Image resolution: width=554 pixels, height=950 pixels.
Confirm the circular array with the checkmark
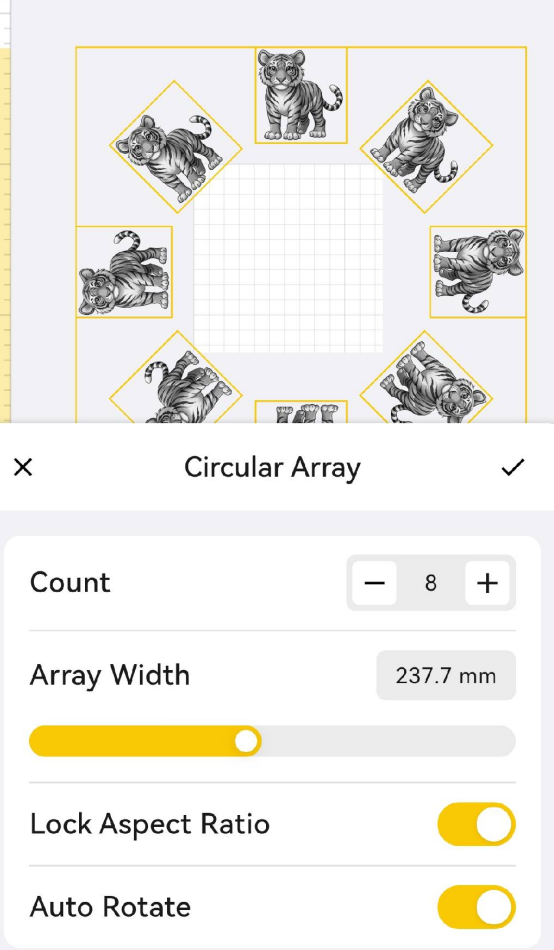click(513, 467)
